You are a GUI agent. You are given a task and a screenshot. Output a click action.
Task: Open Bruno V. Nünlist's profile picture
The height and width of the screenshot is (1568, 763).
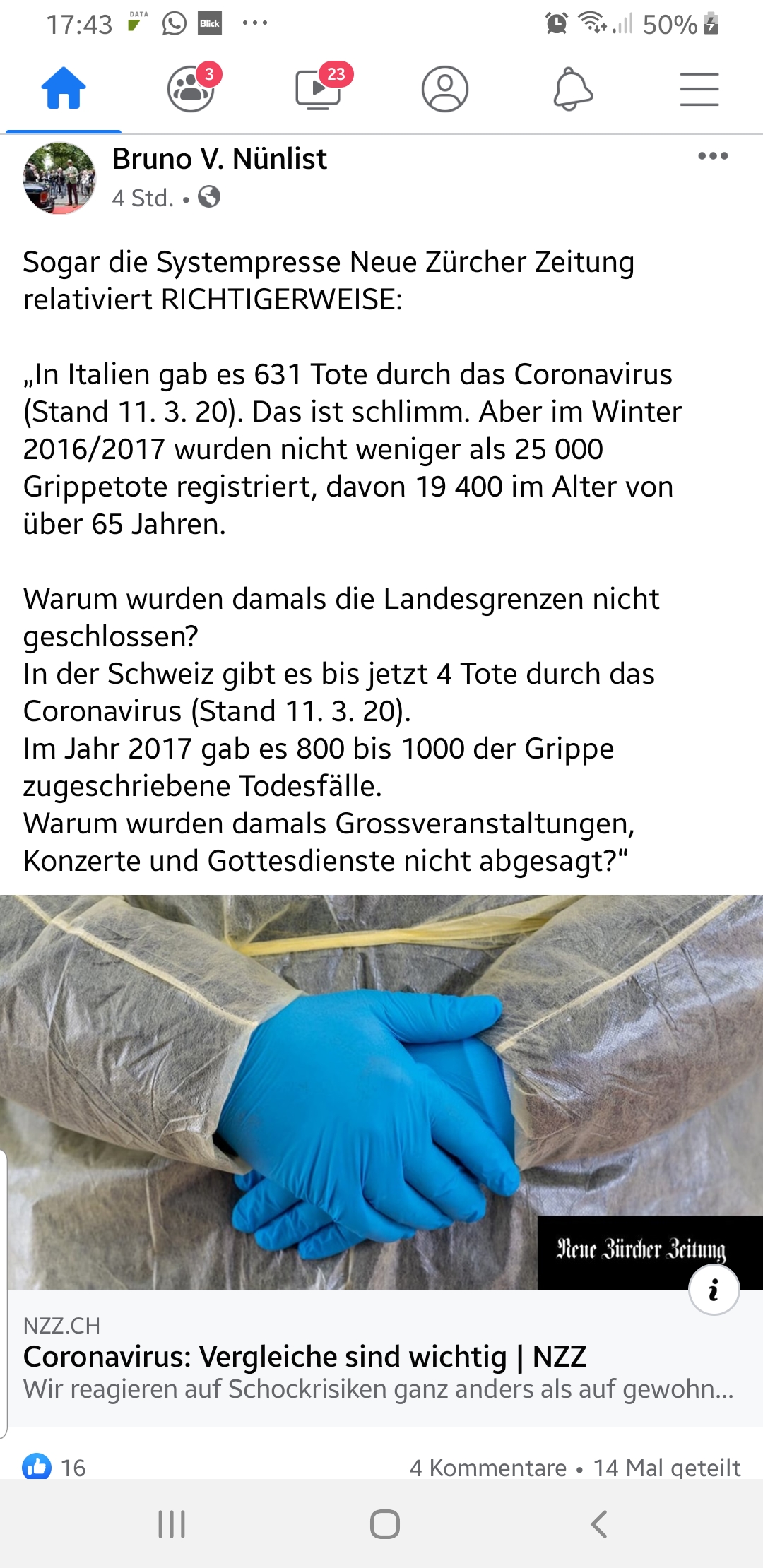pos(59,178)
